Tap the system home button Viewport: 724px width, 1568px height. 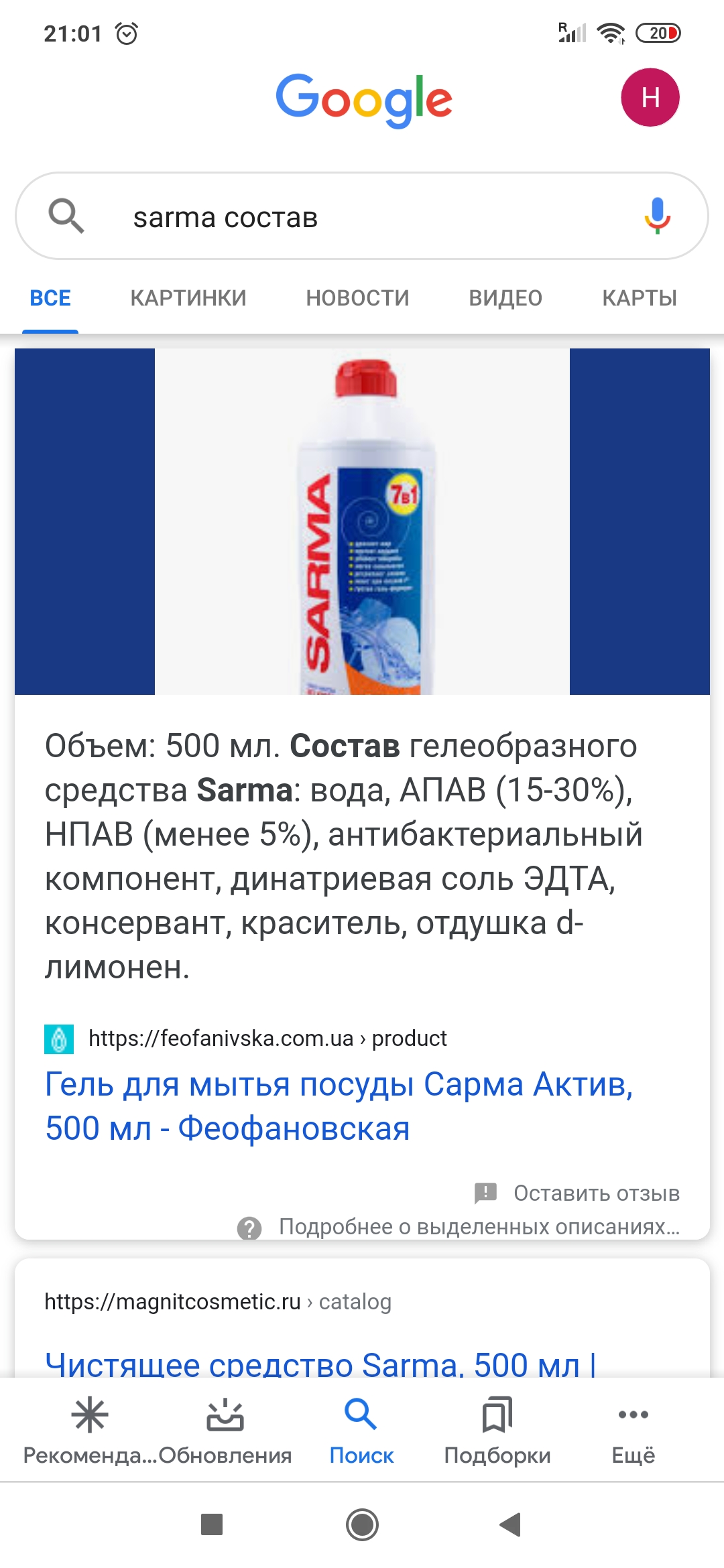click(362, 1524)
